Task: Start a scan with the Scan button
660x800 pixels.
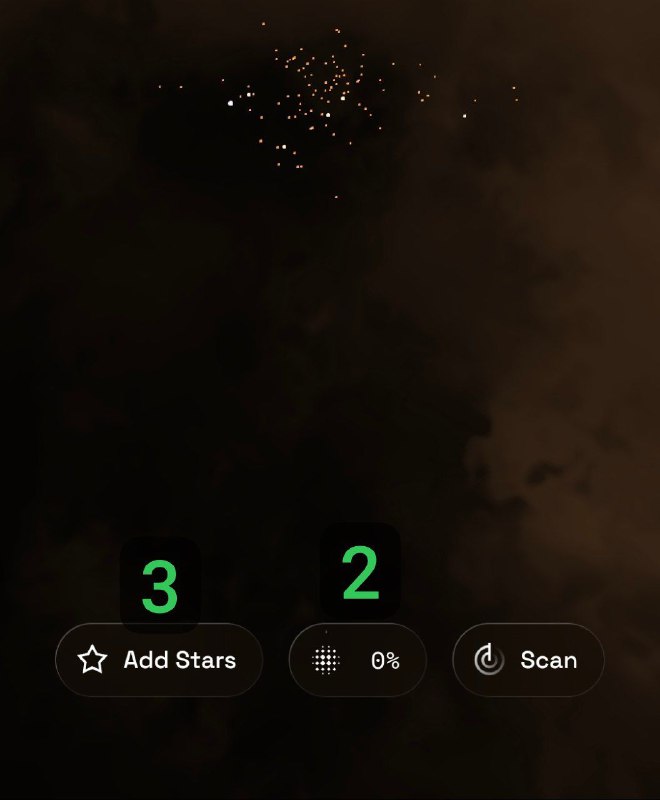Action: [528, 660]
